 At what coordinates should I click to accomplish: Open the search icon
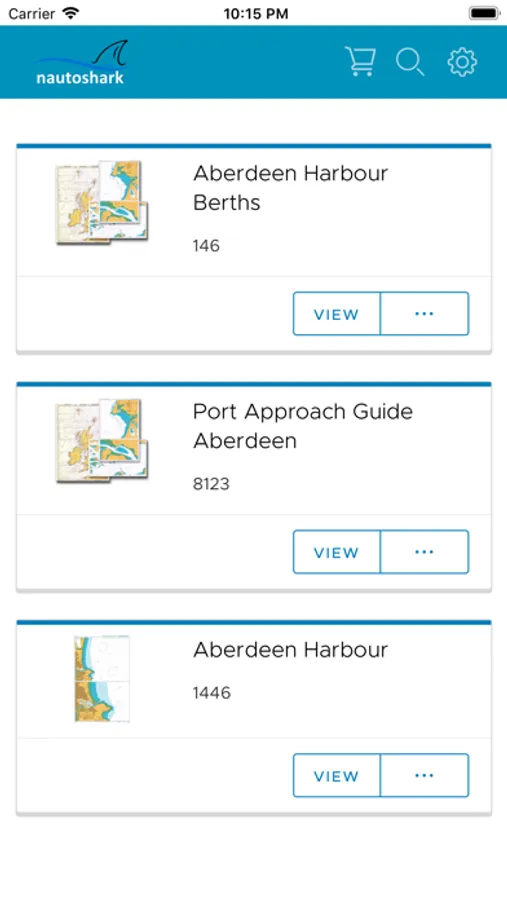click(410, 62)
